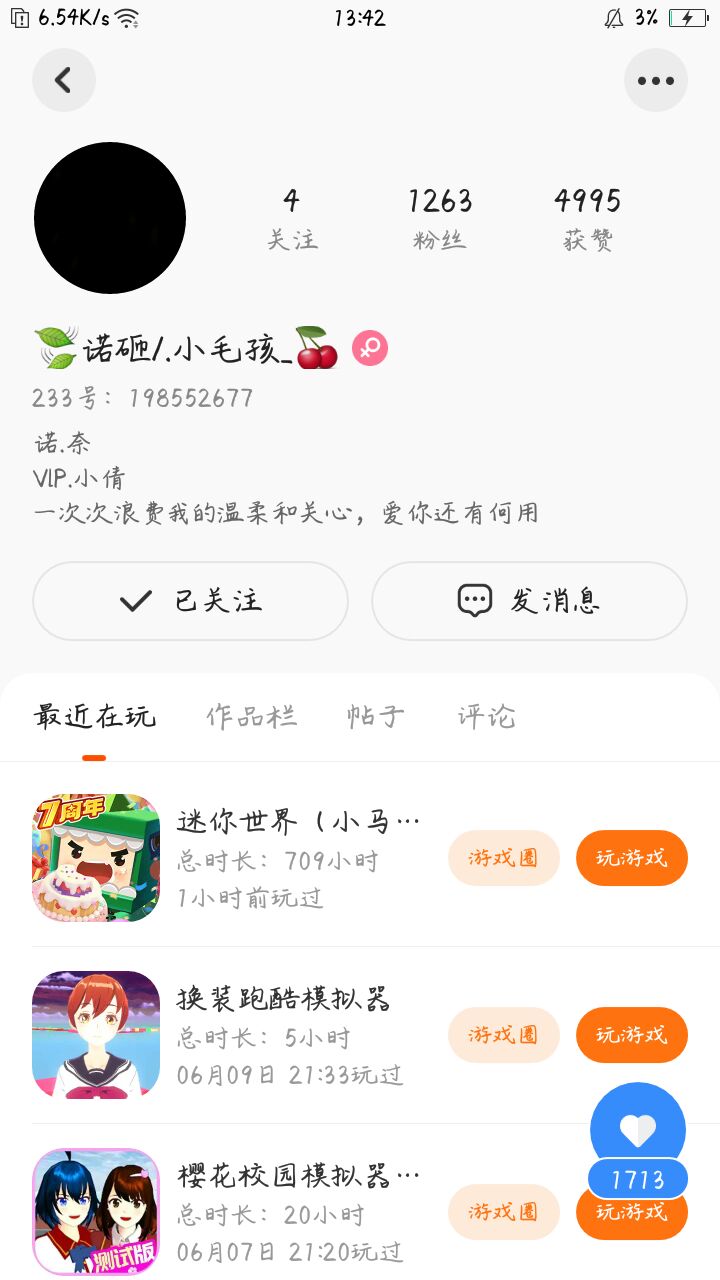This screenshot has height=1280, width=720.
Task: Switch to the 作品栏 tab
Action: tap(251, 717)
